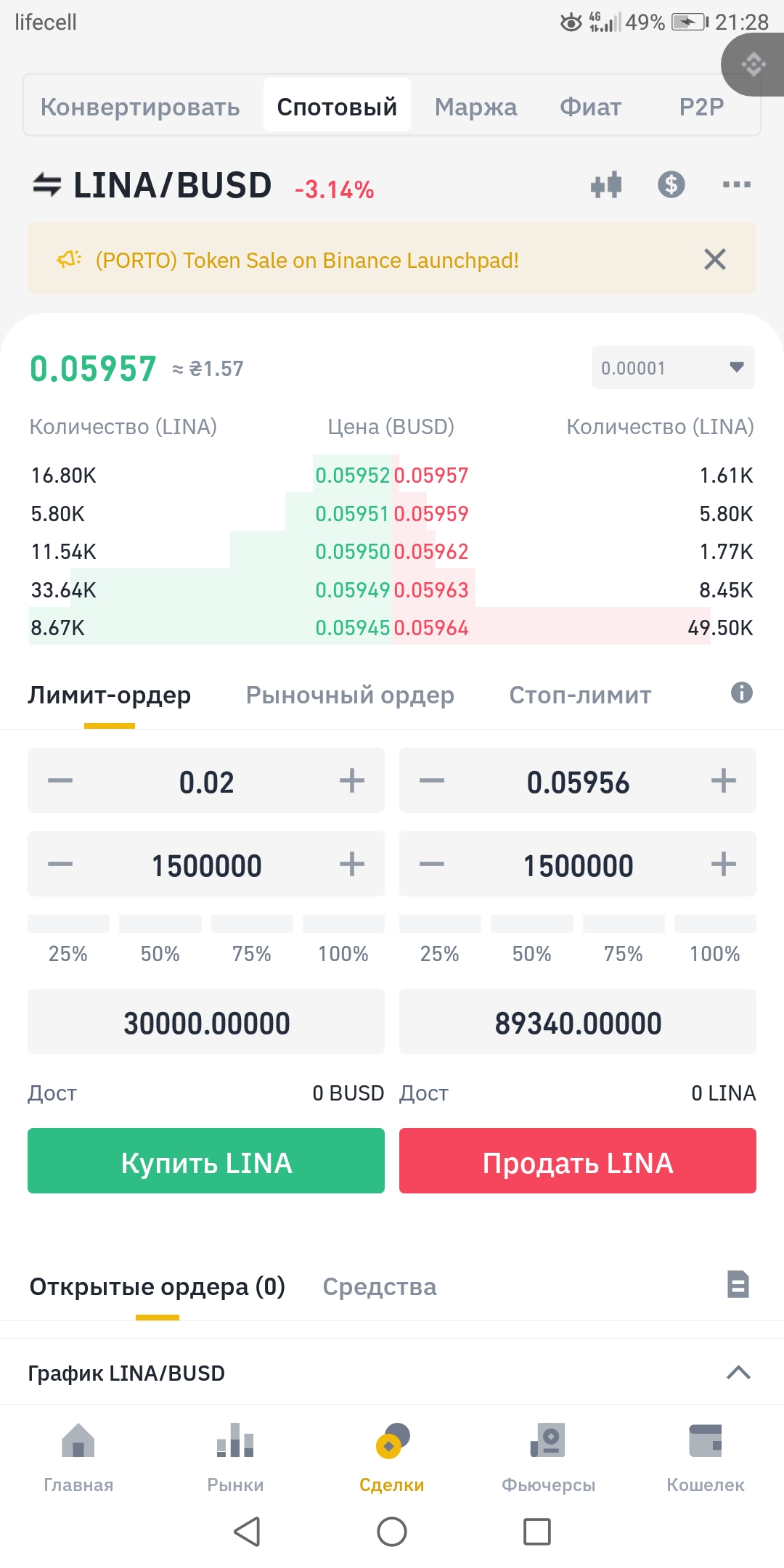Select Рыночный ордер order type
The height and width of the screenshot is (1568, 784).
pyautogui.click(x=350, y=695)
